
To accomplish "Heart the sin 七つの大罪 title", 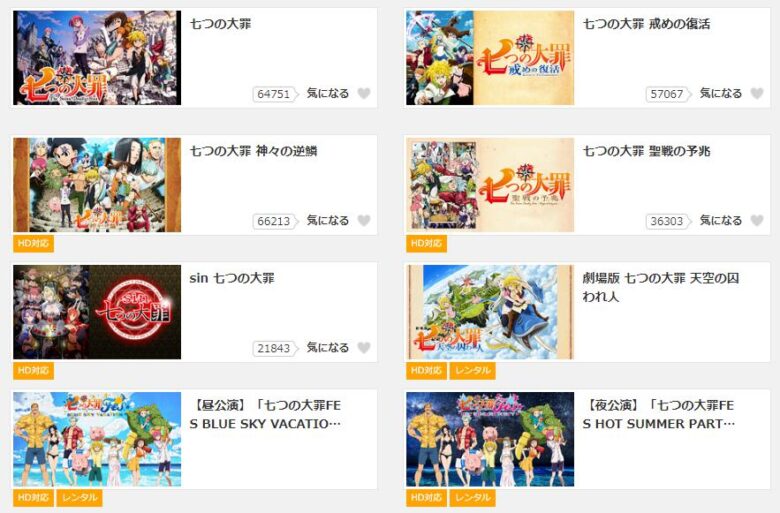I will point(364,348).
